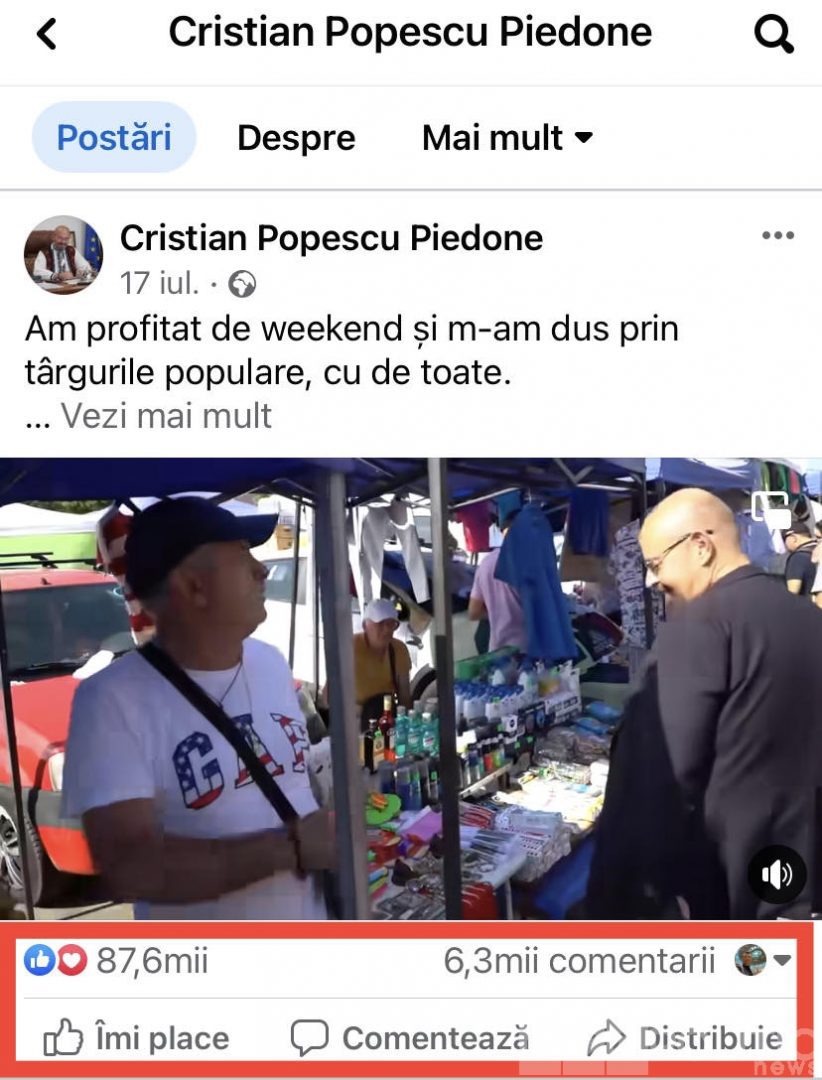Change the commenting profile via avatar dropdown
The width and height of the screenshot is (822, 1080).
tap(763, 961)
